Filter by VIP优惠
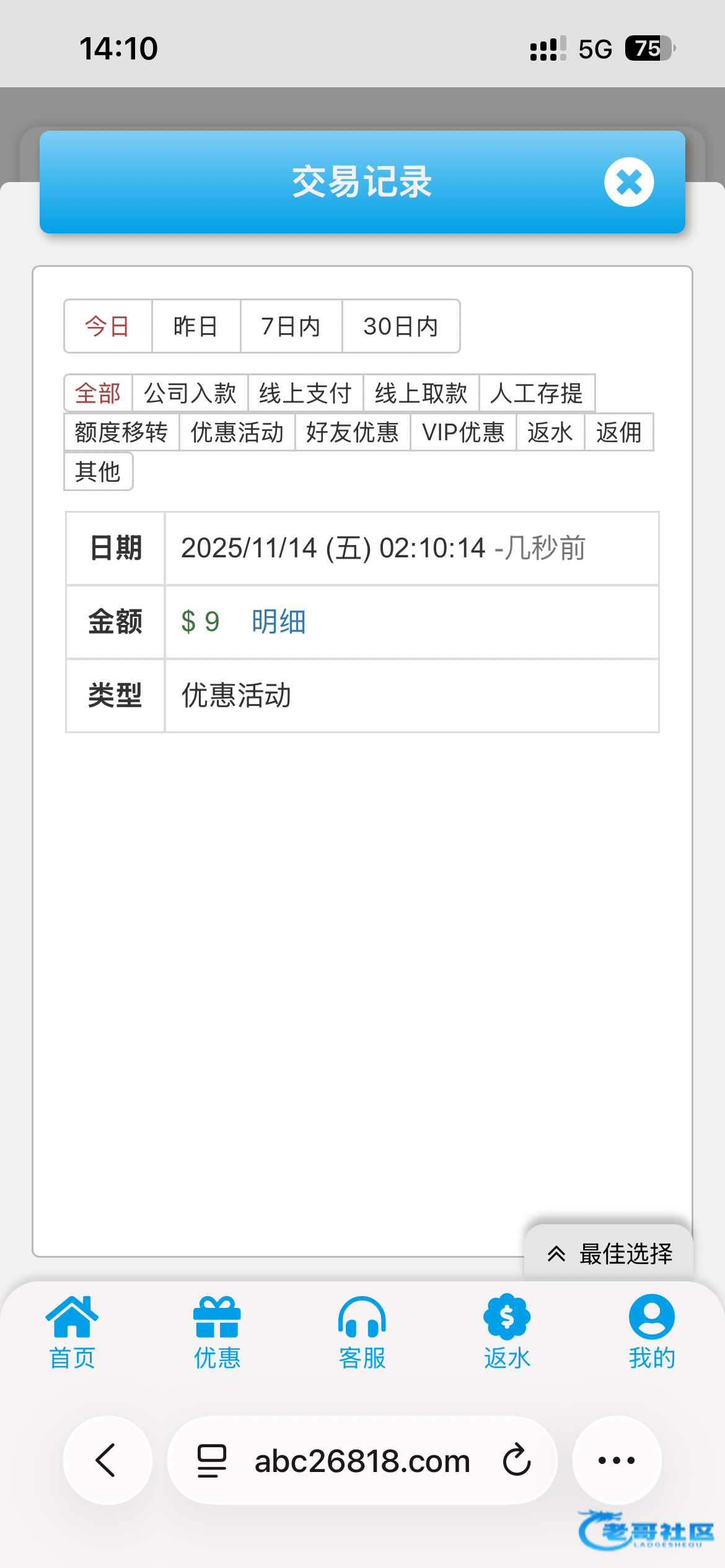Image resolution: width=725 pixels, height=1568 pixels. pos(464,432)
